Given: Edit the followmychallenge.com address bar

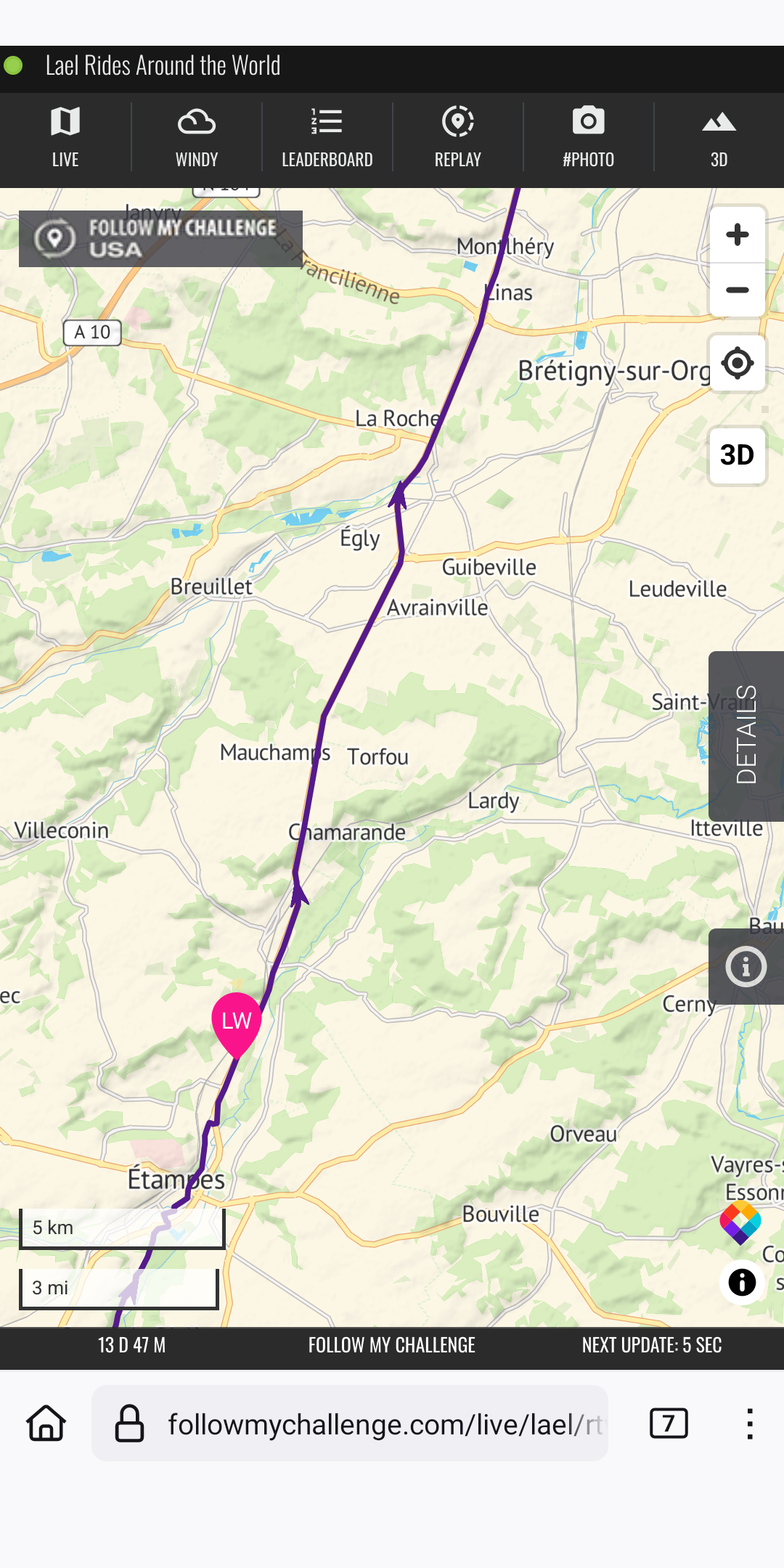Looking at the screenshot, I should pos(350,1423).
